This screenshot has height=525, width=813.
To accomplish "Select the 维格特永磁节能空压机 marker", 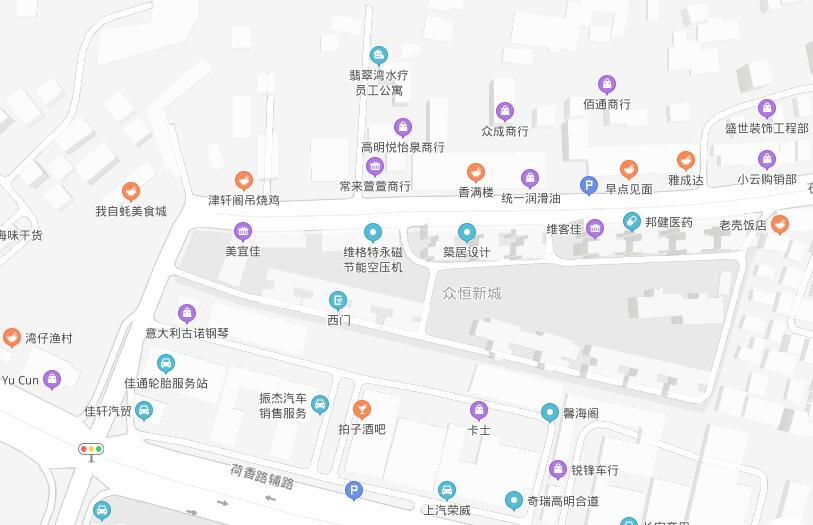I will [x=373, y=232].
